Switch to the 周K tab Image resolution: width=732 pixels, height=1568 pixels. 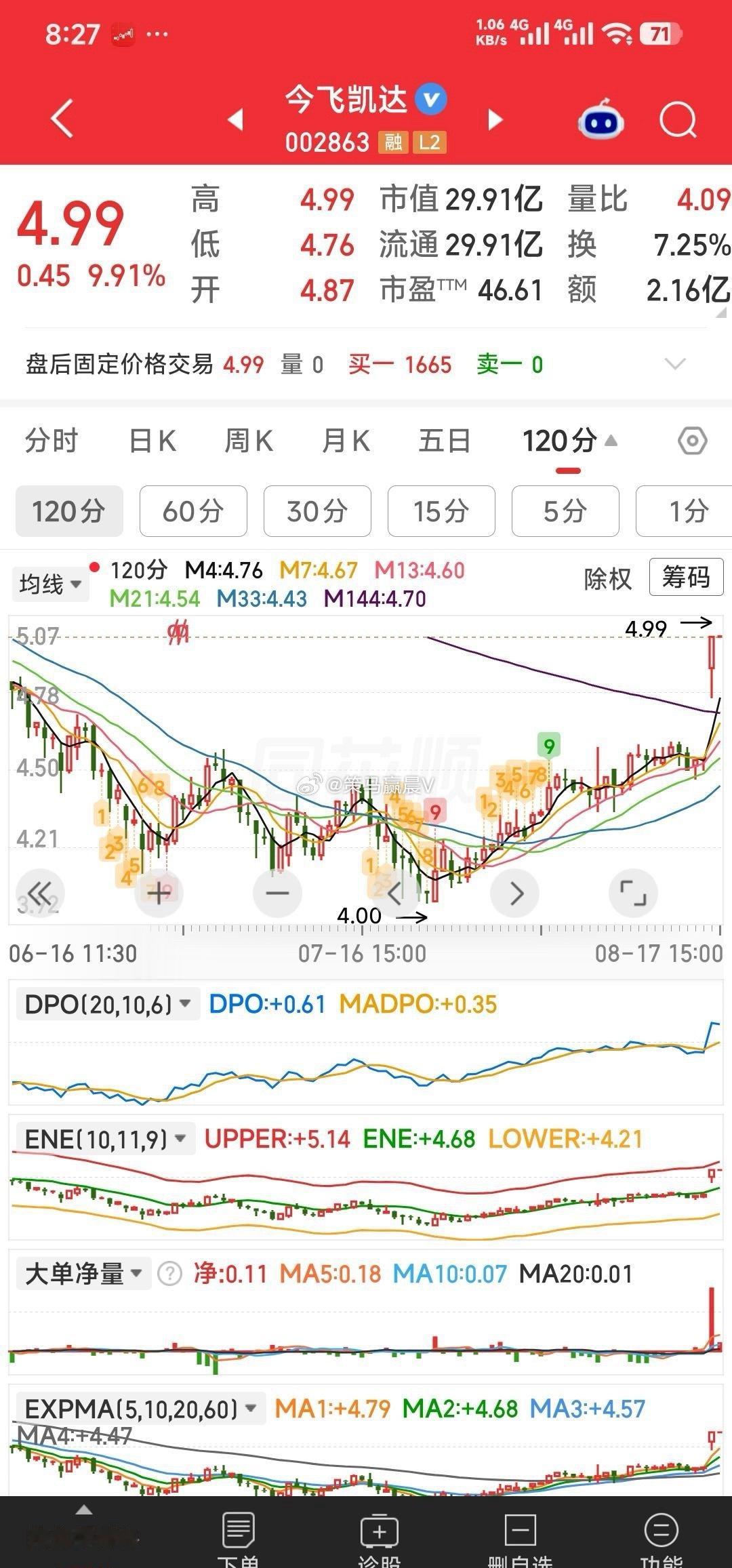click(x=249, y=441)
